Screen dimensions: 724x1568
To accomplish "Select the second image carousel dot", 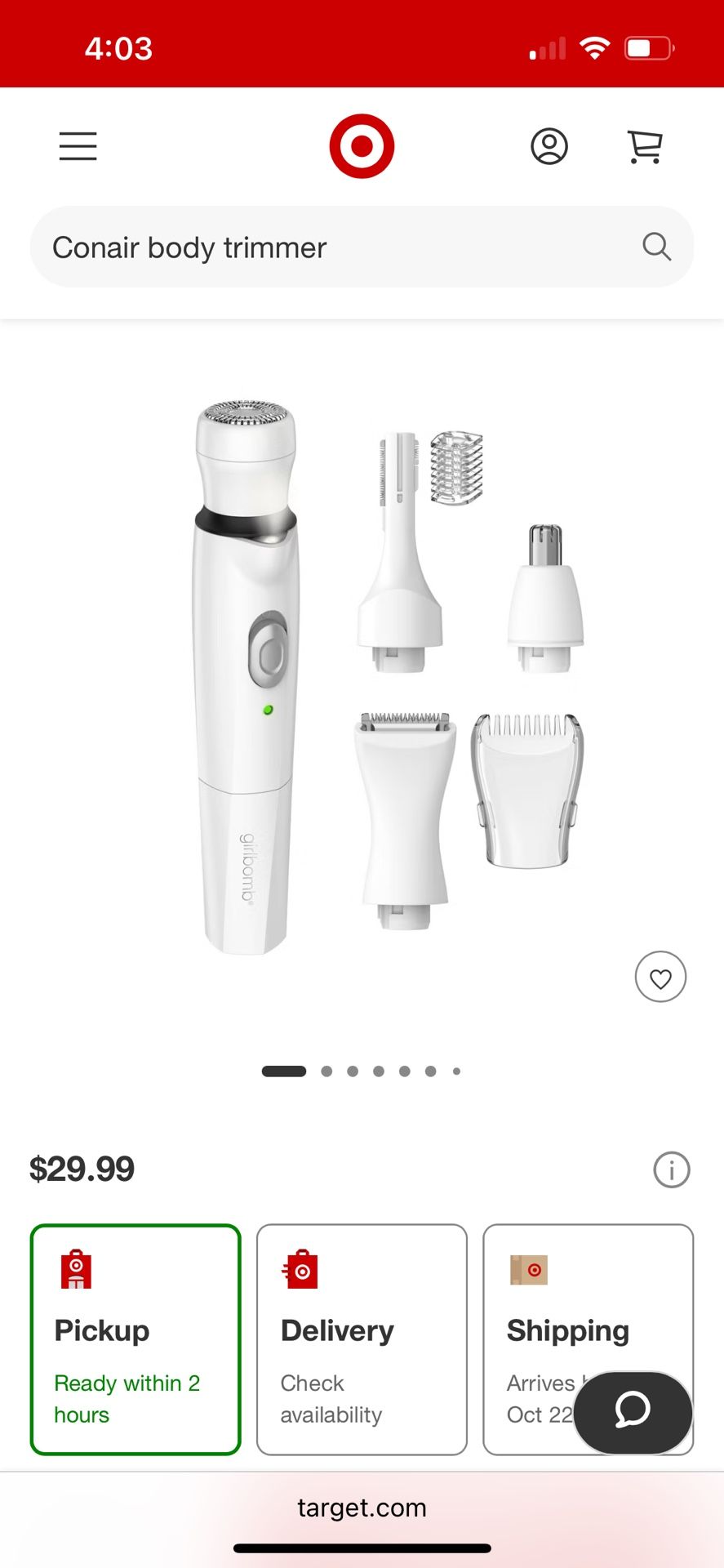I will pos(326,1071).
